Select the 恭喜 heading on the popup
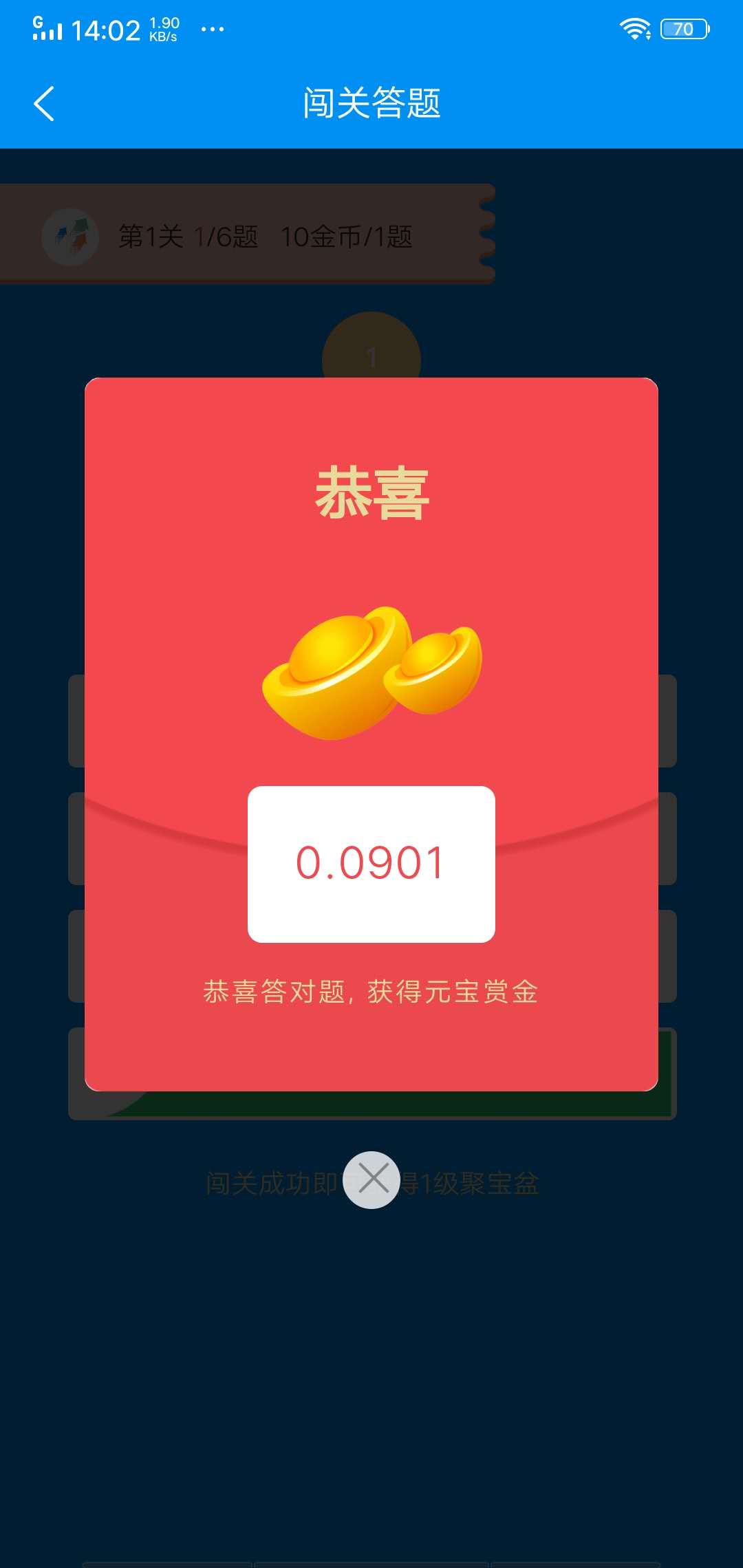Viewport: 743px width, 1568px height. (x=371, y=492)
